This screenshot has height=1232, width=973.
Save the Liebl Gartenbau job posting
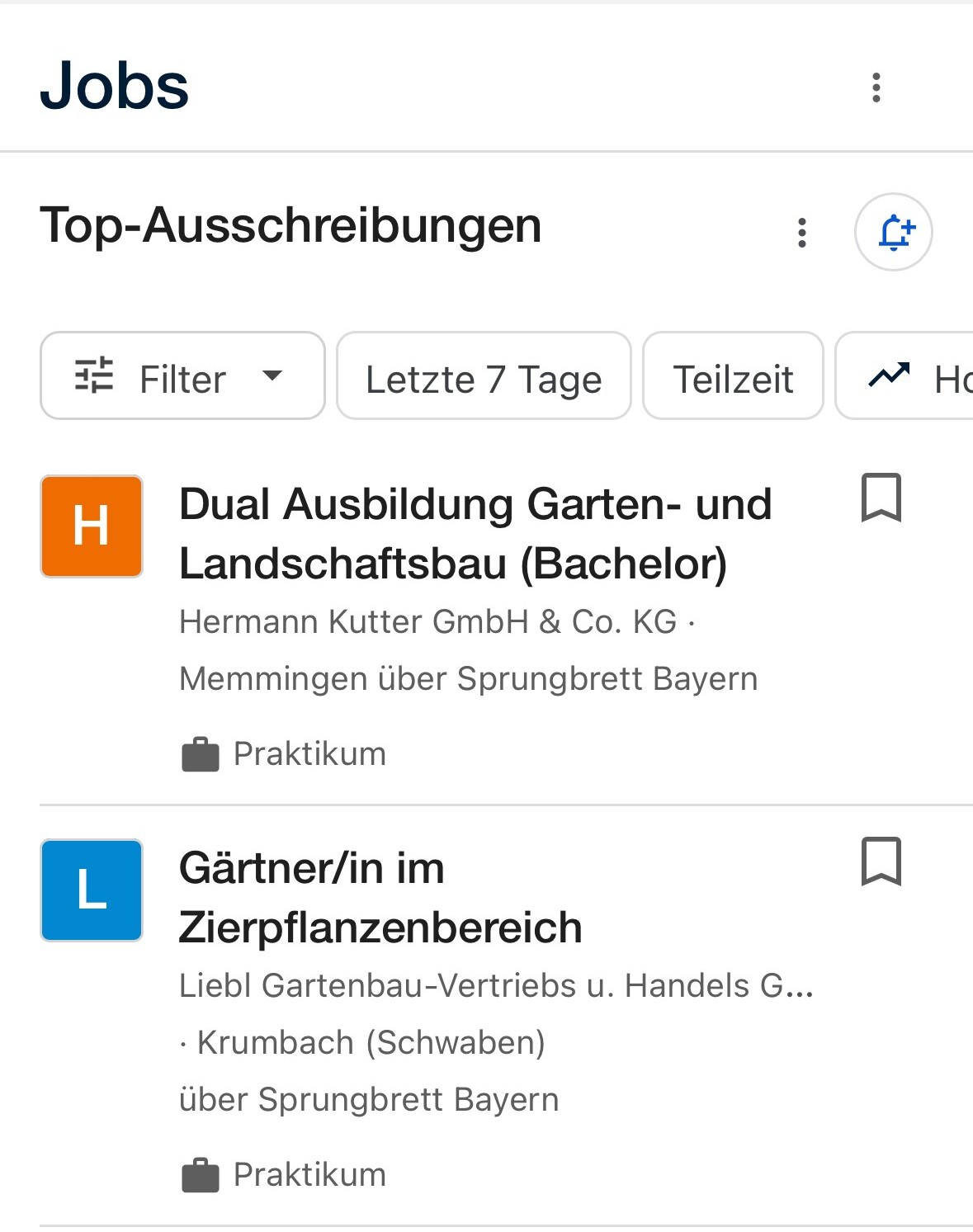coord(881,861)
